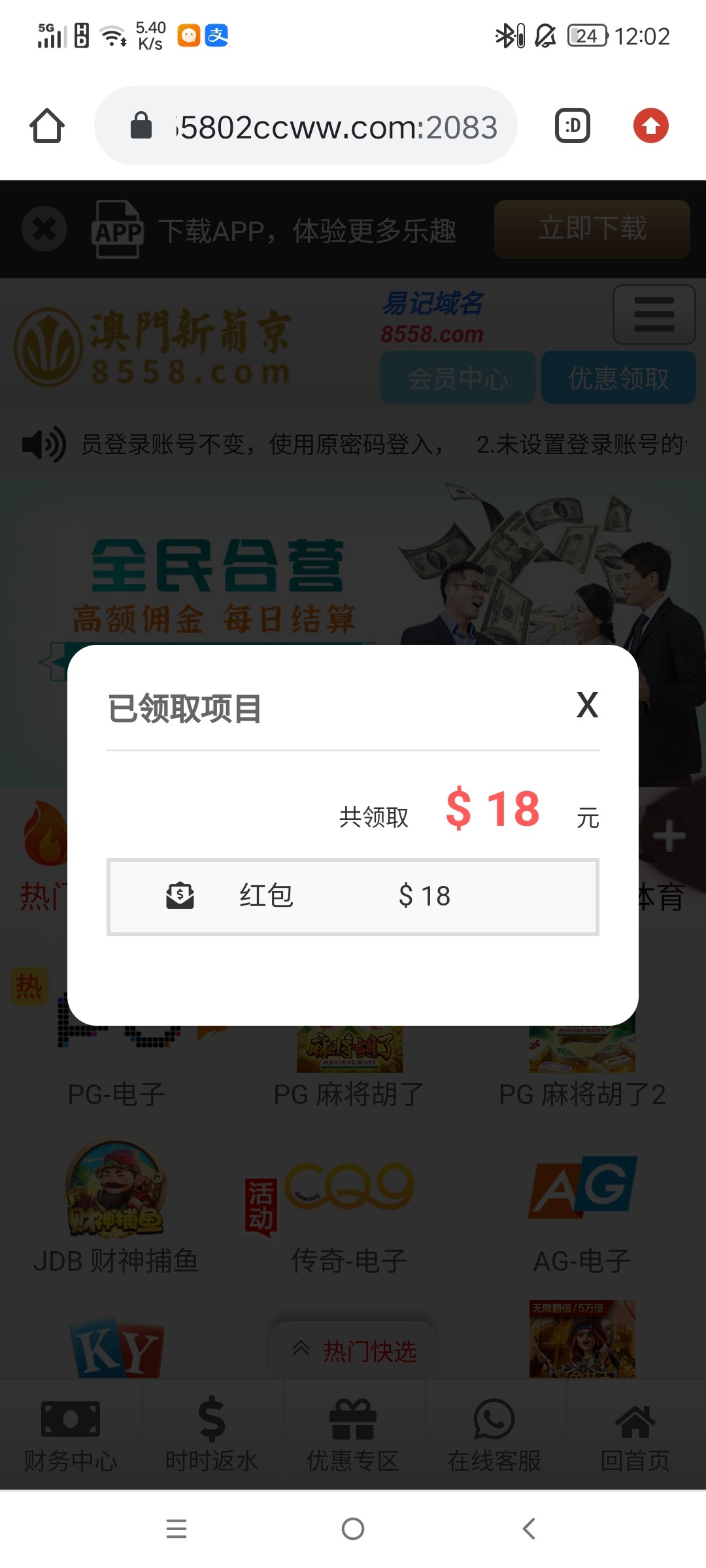This screenshot has height=1568, width=706.
Task: Go to the browser home page
Action: coord(47,125)
